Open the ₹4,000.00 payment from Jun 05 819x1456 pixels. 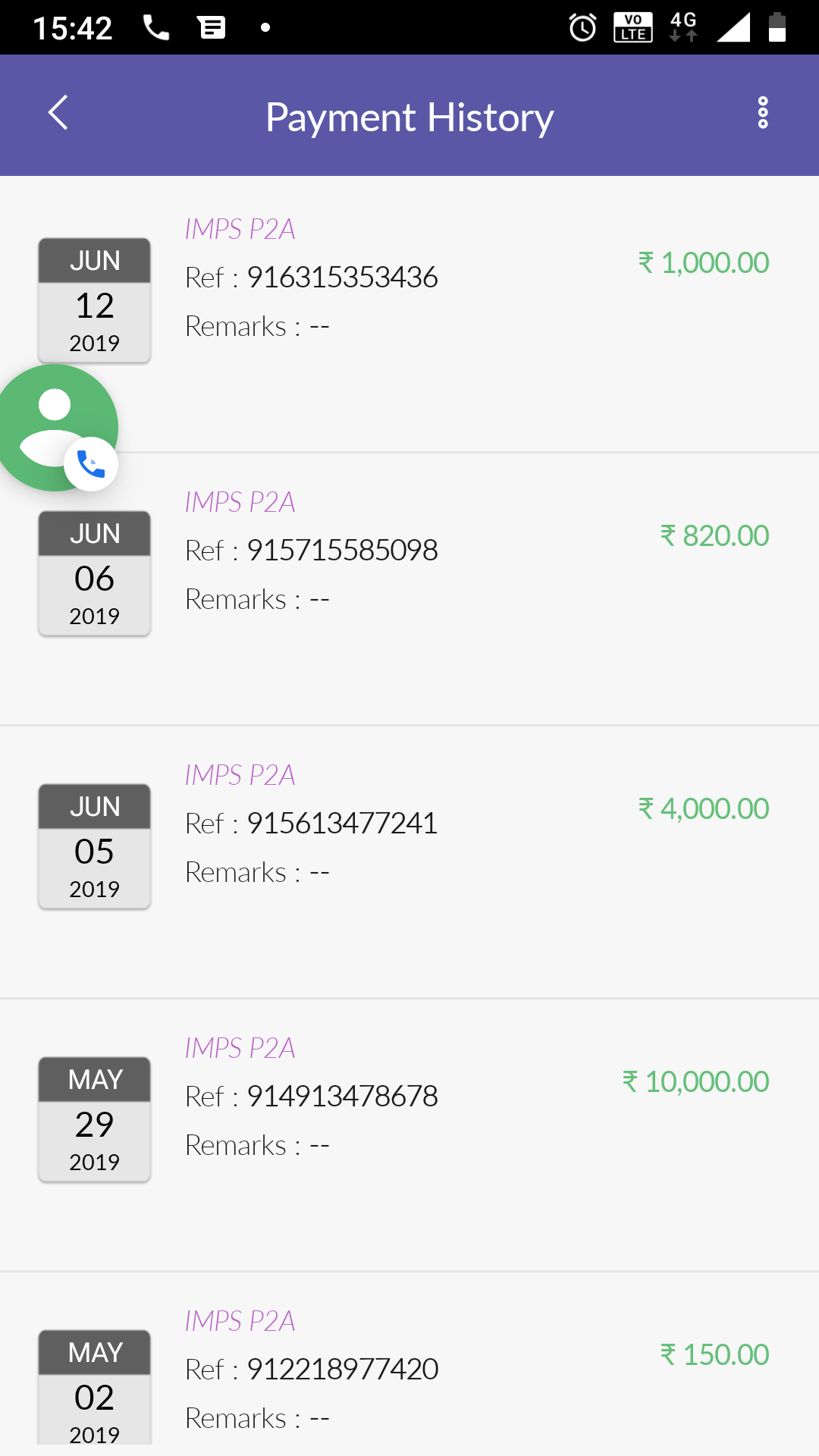(409, 862)
